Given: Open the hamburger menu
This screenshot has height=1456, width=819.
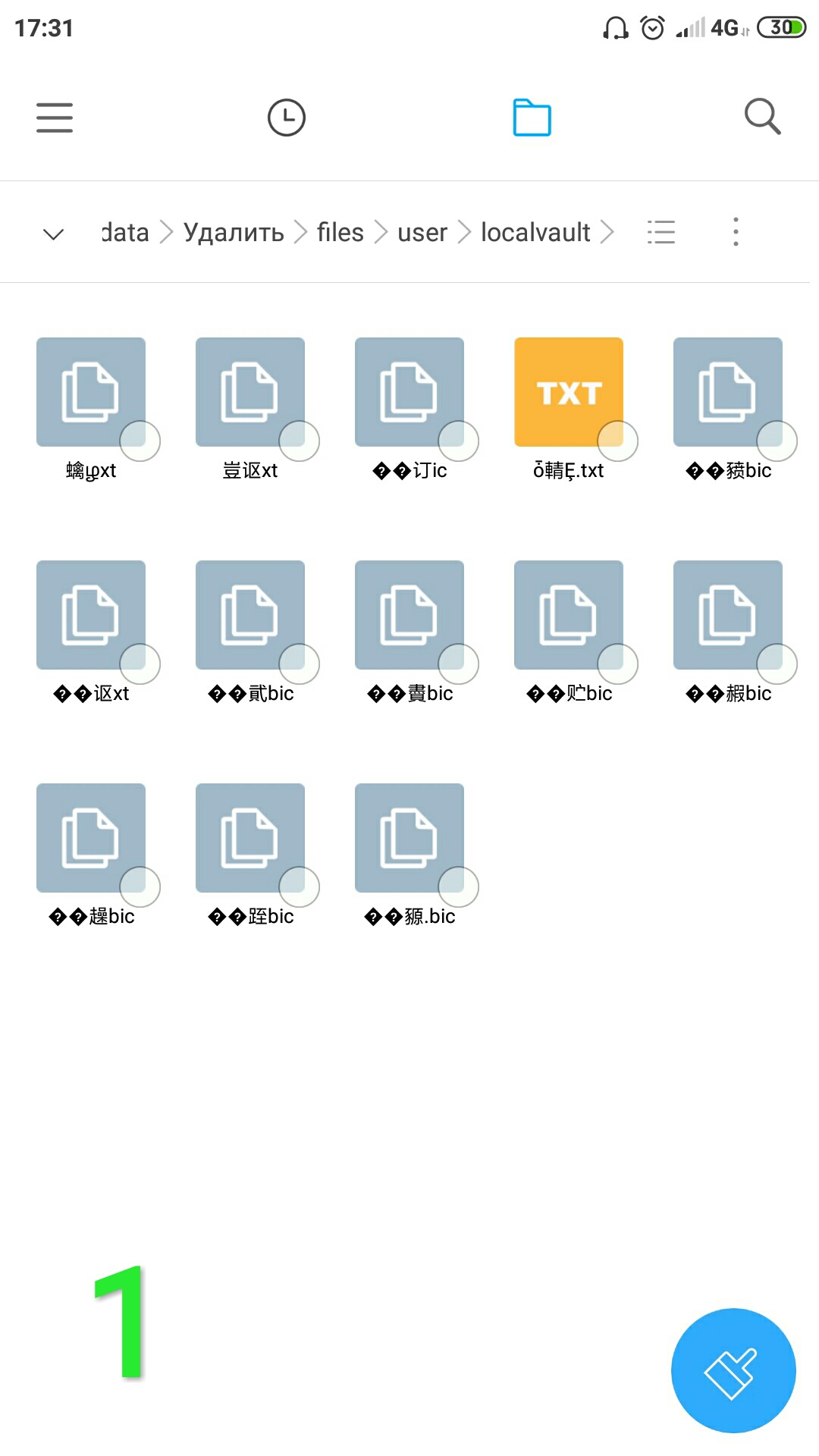Looking at the screenshot, I should (x=55, y=118).
